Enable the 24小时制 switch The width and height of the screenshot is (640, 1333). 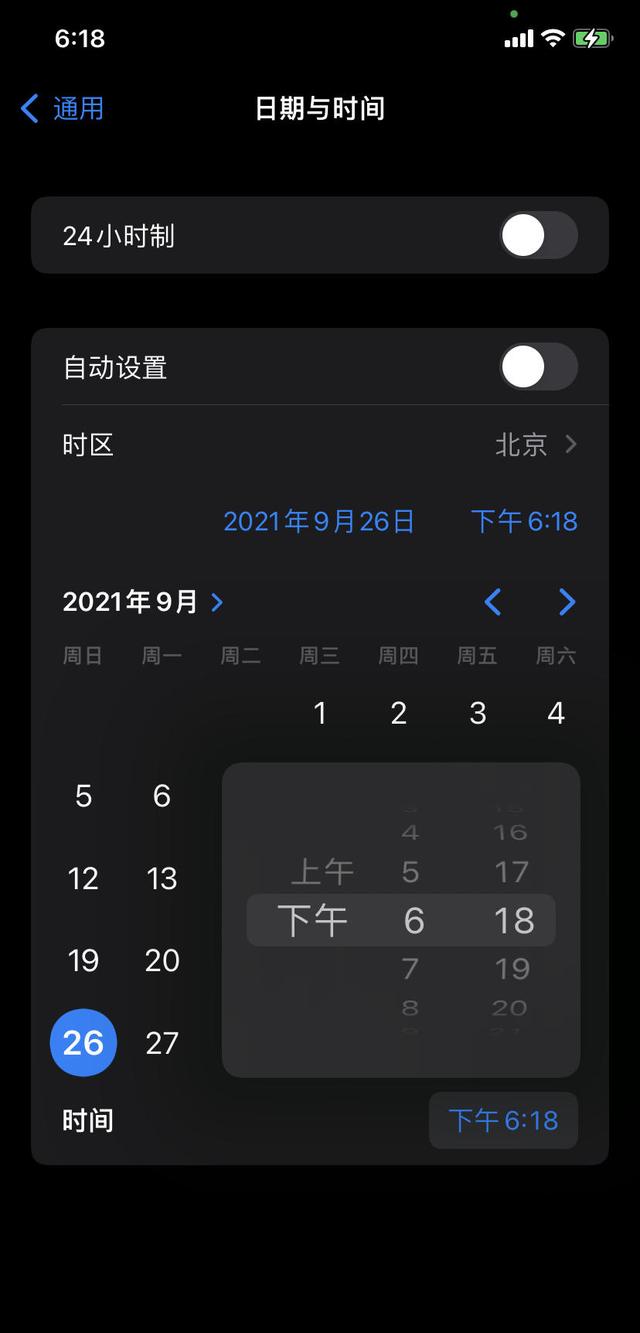coord(539,236)
